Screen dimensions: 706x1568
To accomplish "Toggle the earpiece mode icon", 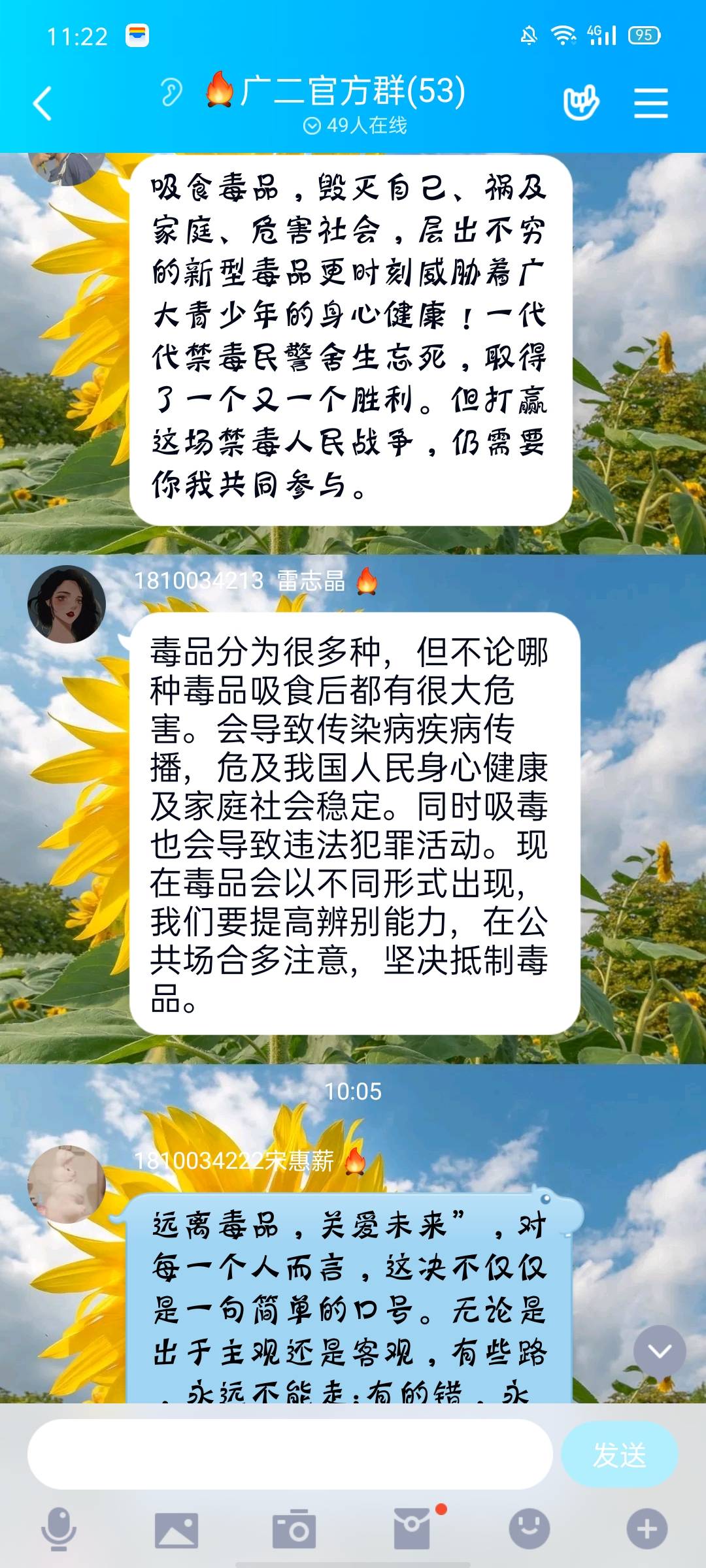I will click(172, 92).
